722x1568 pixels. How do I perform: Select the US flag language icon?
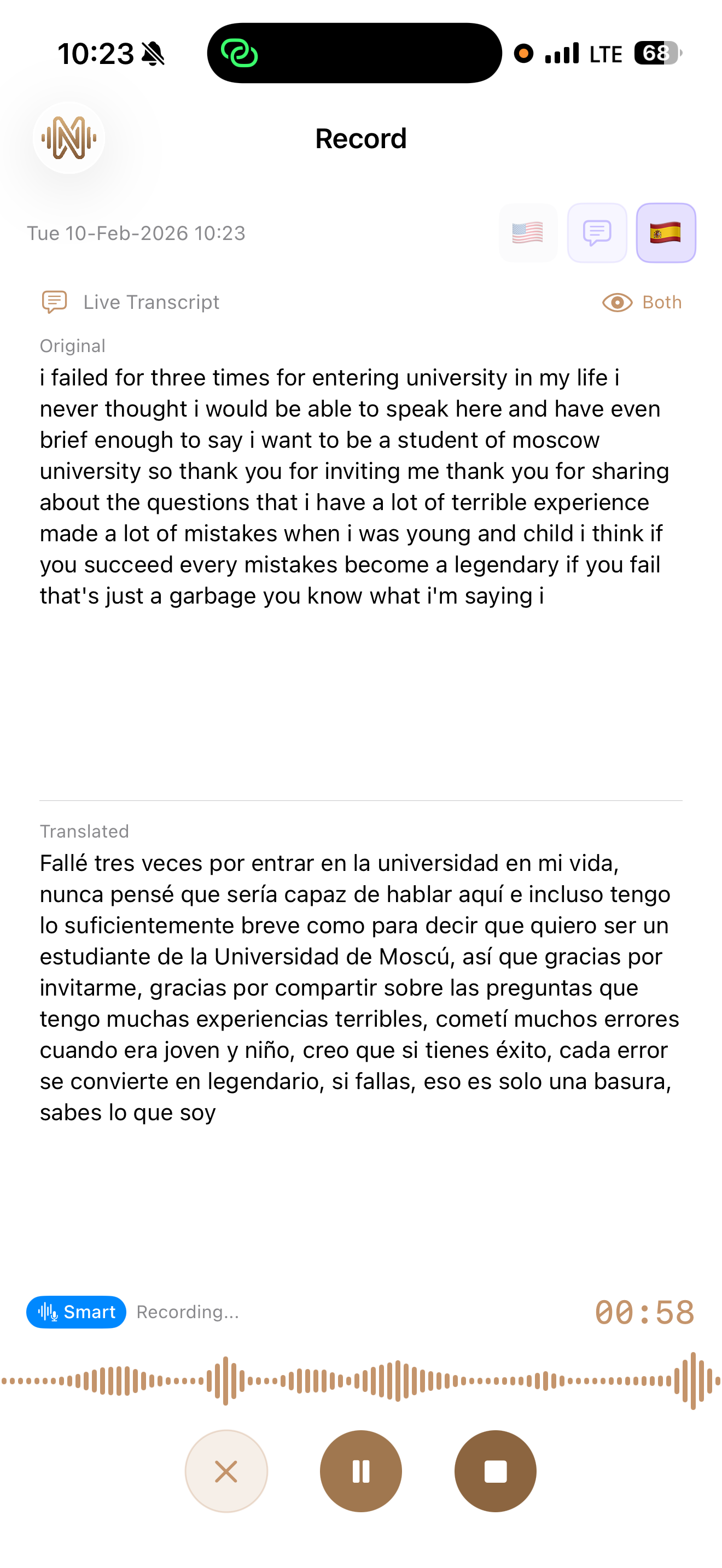coord(528,232)
